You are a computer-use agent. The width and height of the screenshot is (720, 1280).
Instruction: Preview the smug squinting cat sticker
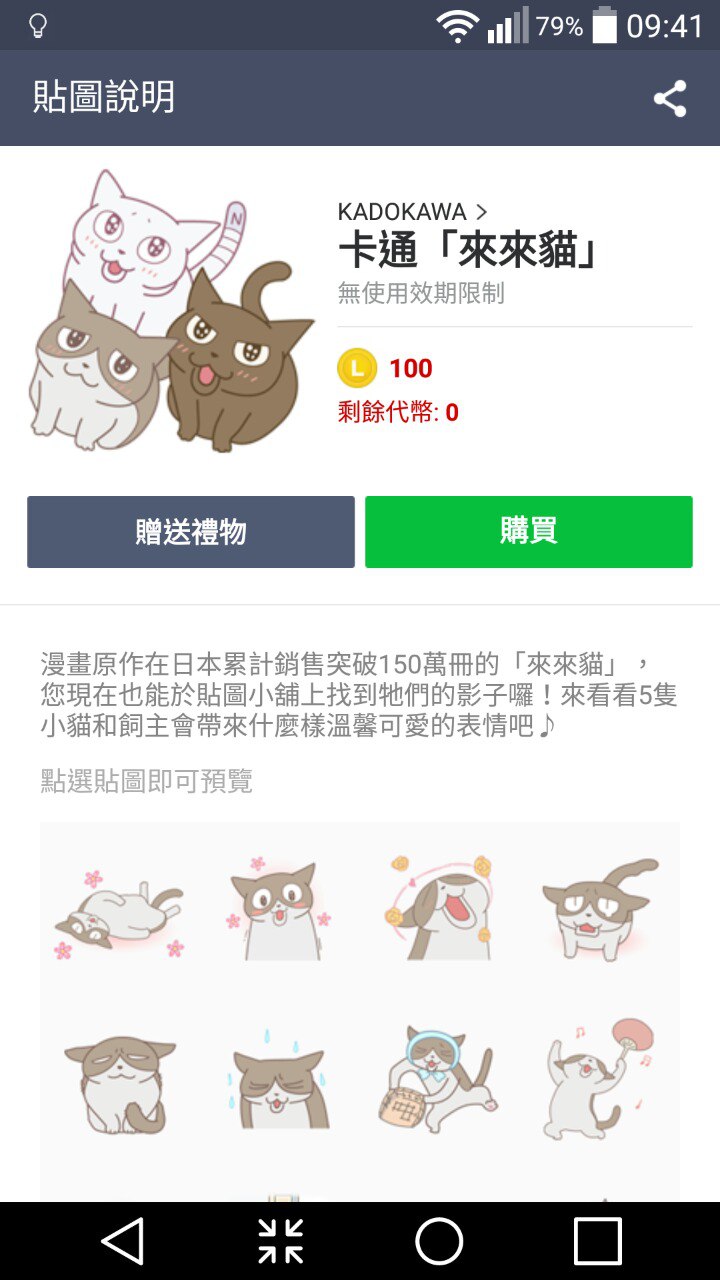point(119,1082)
